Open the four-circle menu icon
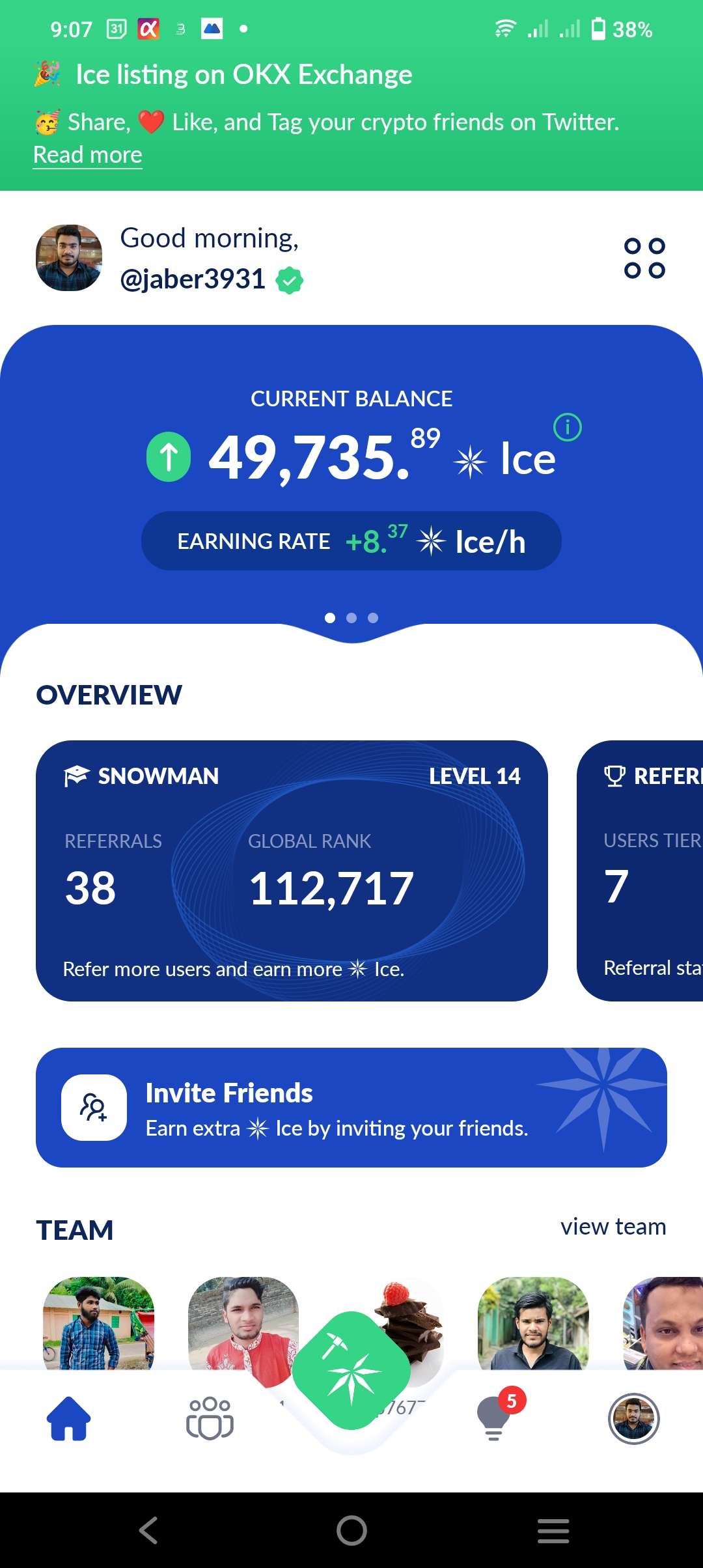 (x=644, y=259)
